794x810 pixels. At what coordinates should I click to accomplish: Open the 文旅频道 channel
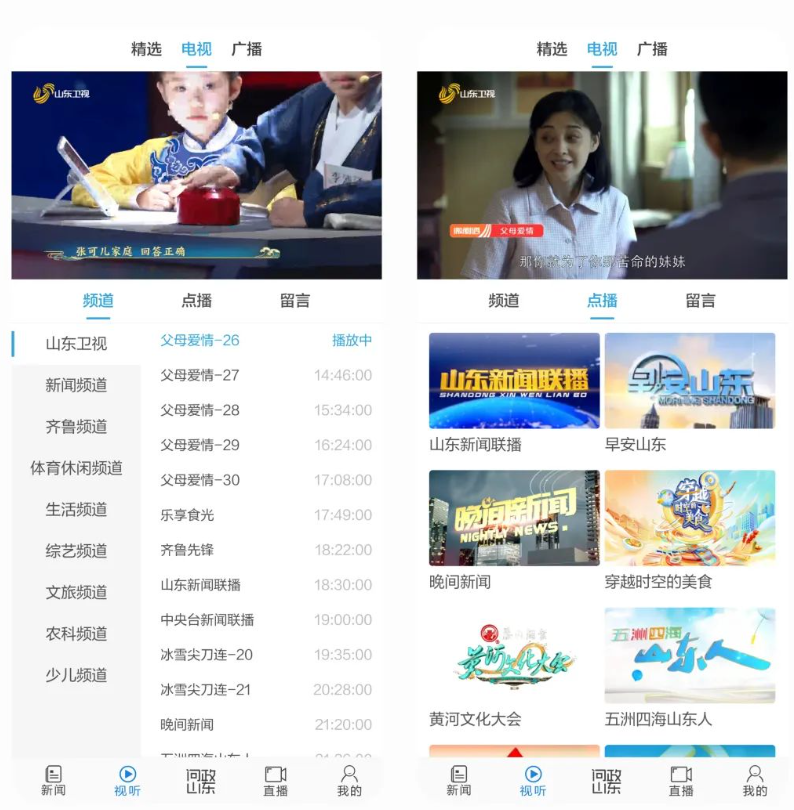76,592
